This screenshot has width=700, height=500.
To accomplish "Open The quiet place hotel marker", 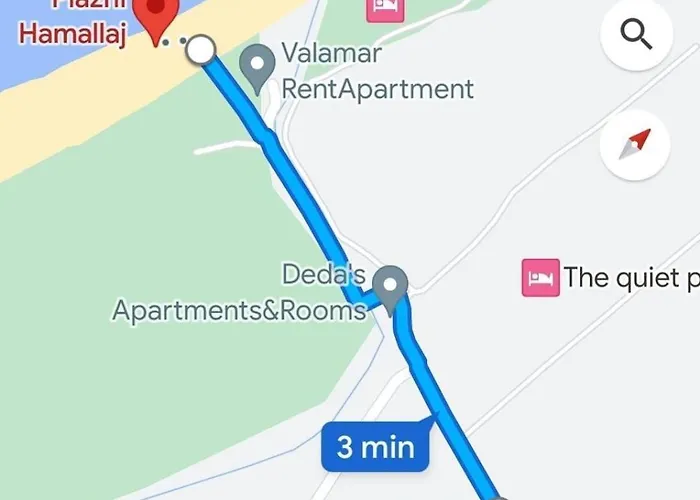I will point(540,277).
